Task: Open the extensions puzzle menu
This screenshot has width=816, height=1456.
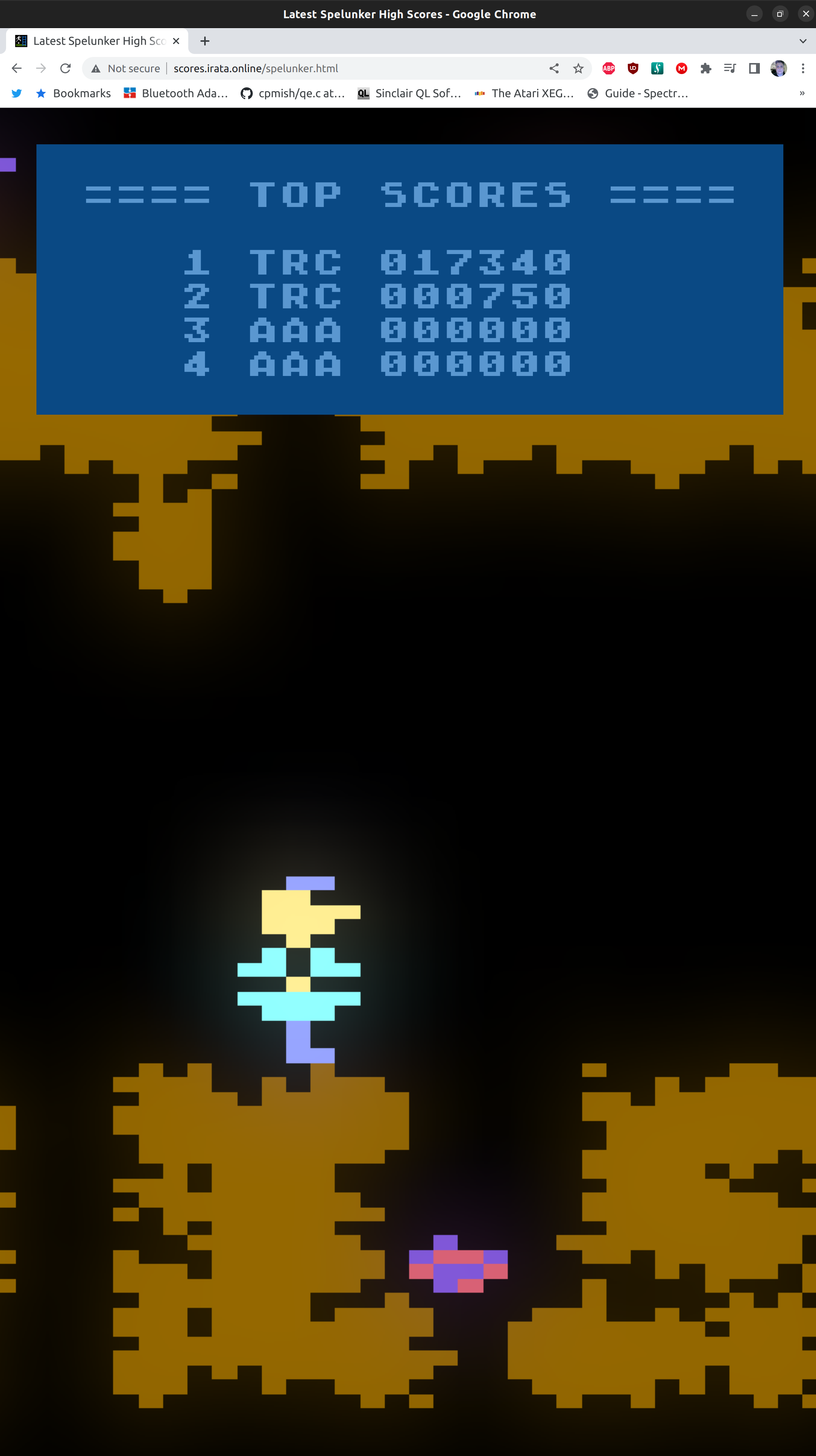Action: click(x=705, y=68)
